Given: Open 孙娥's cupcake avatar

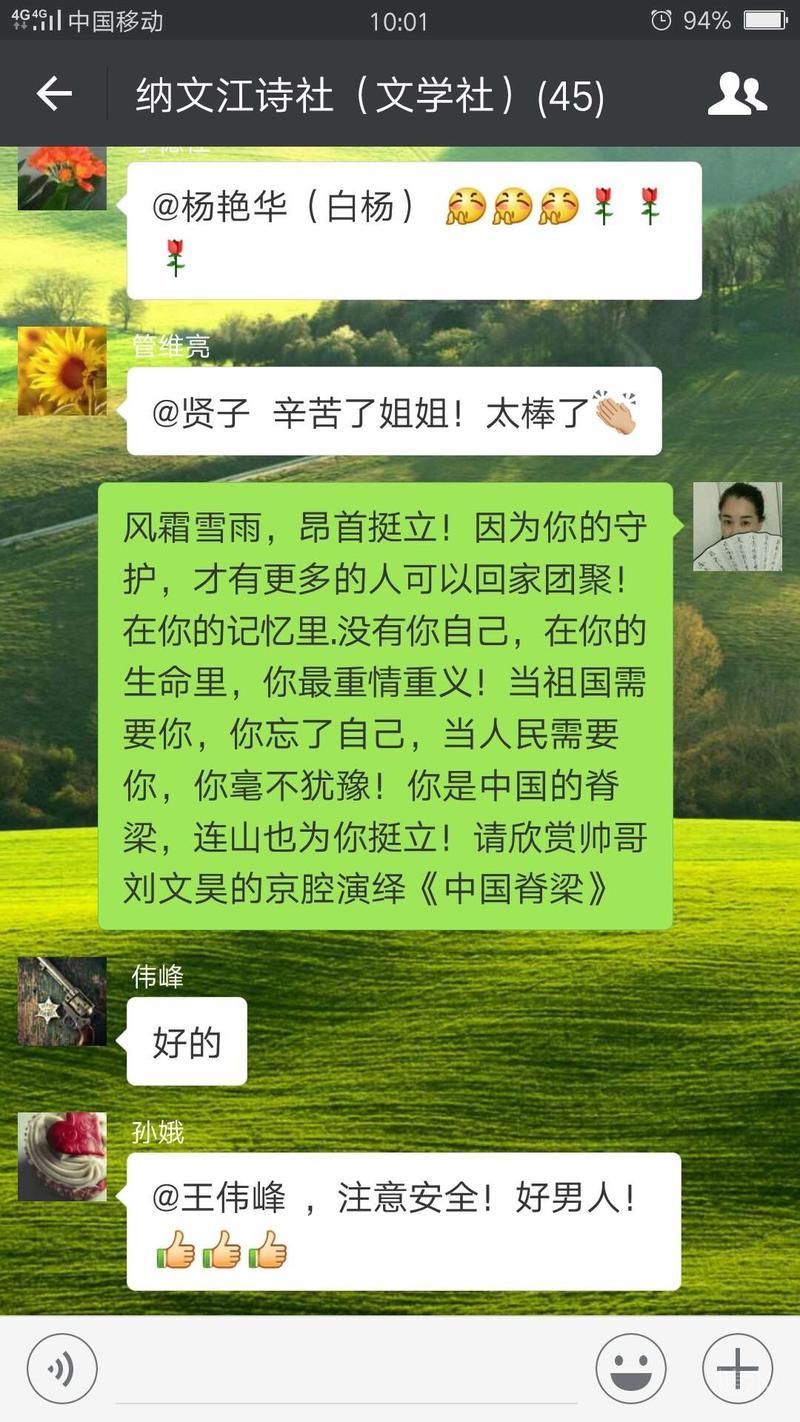Looking at the screenshot, I should point(62,1156).
